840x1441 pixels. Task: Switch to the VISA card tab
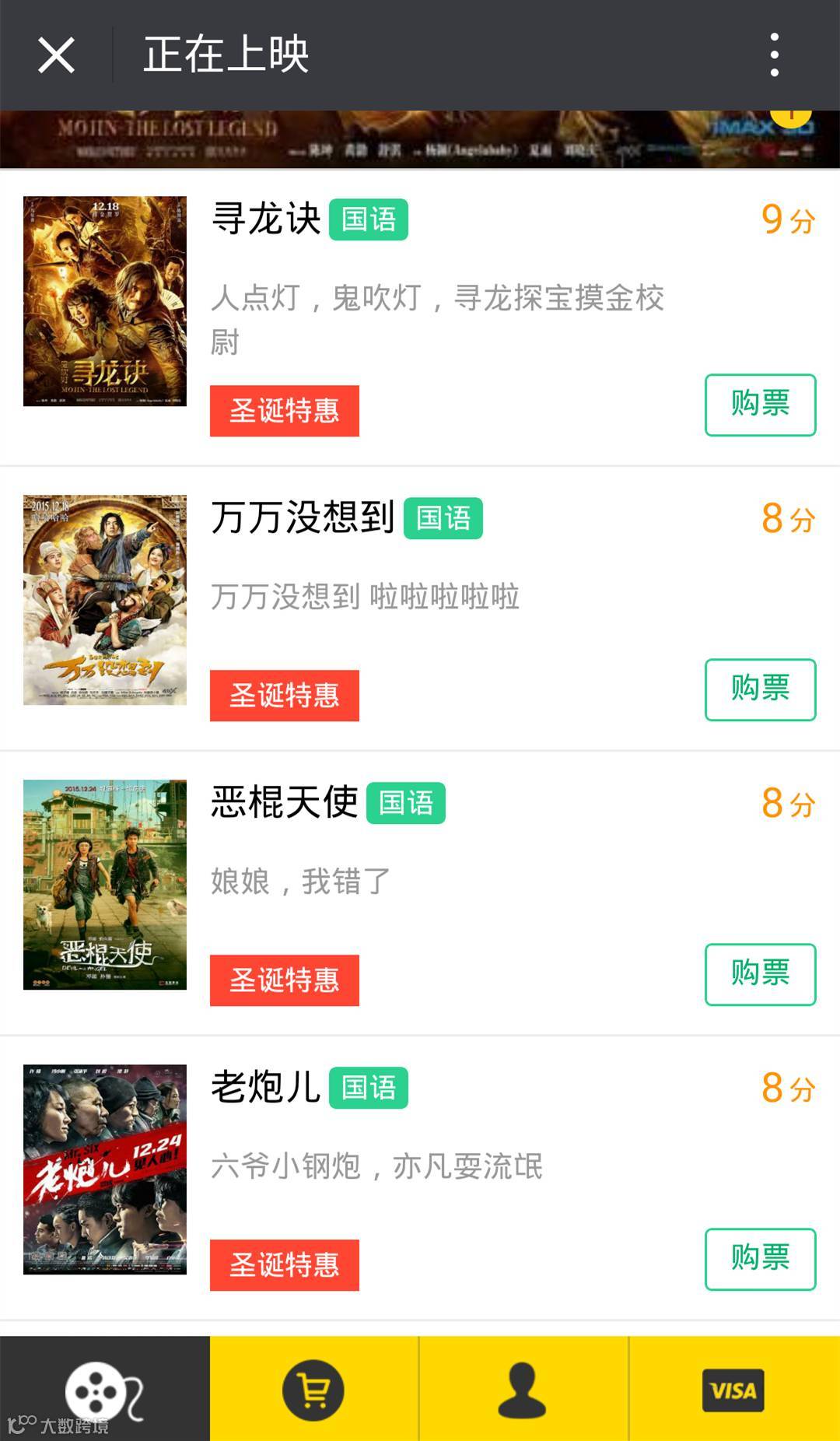click(733, 1390)
